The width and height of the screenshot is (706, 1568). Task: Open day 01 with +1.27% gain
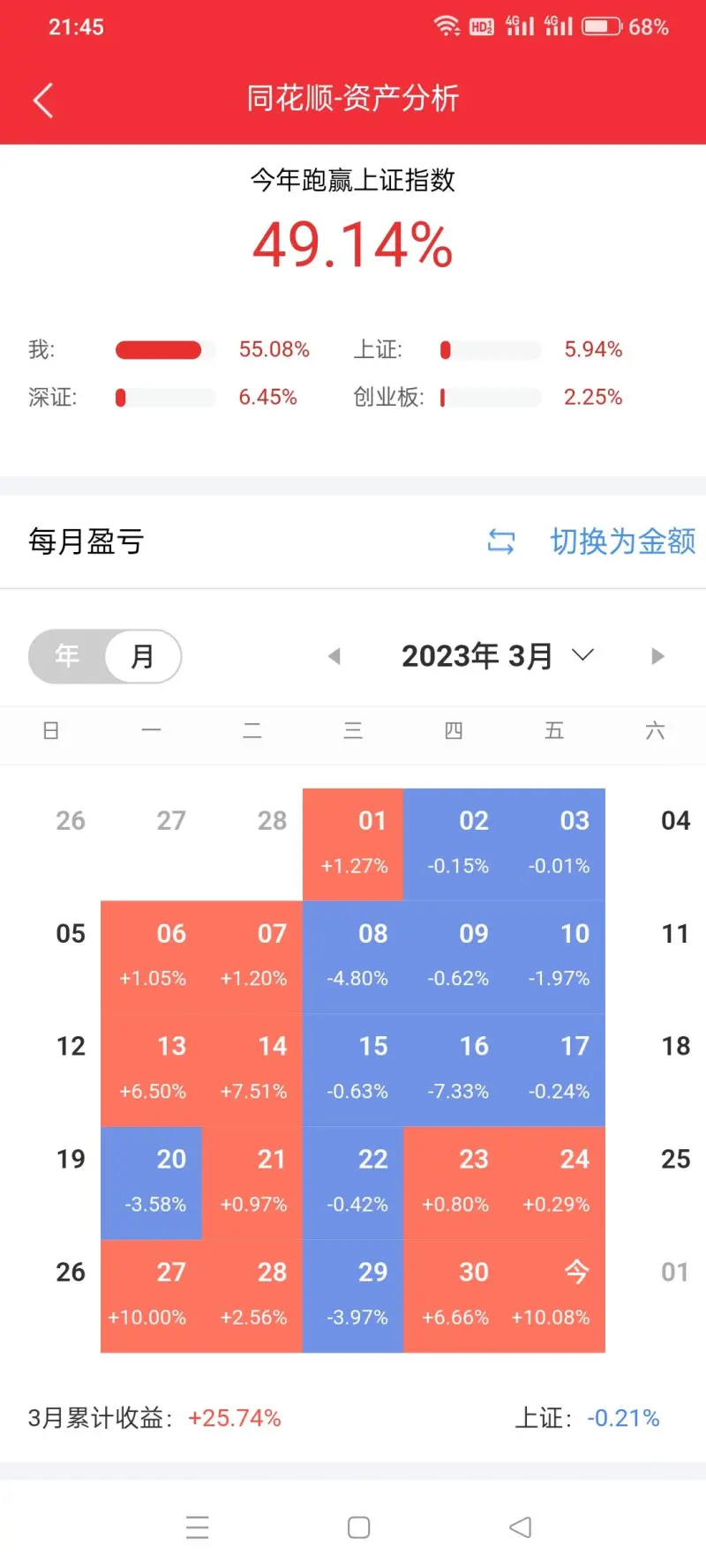click(x=353, y=844)
